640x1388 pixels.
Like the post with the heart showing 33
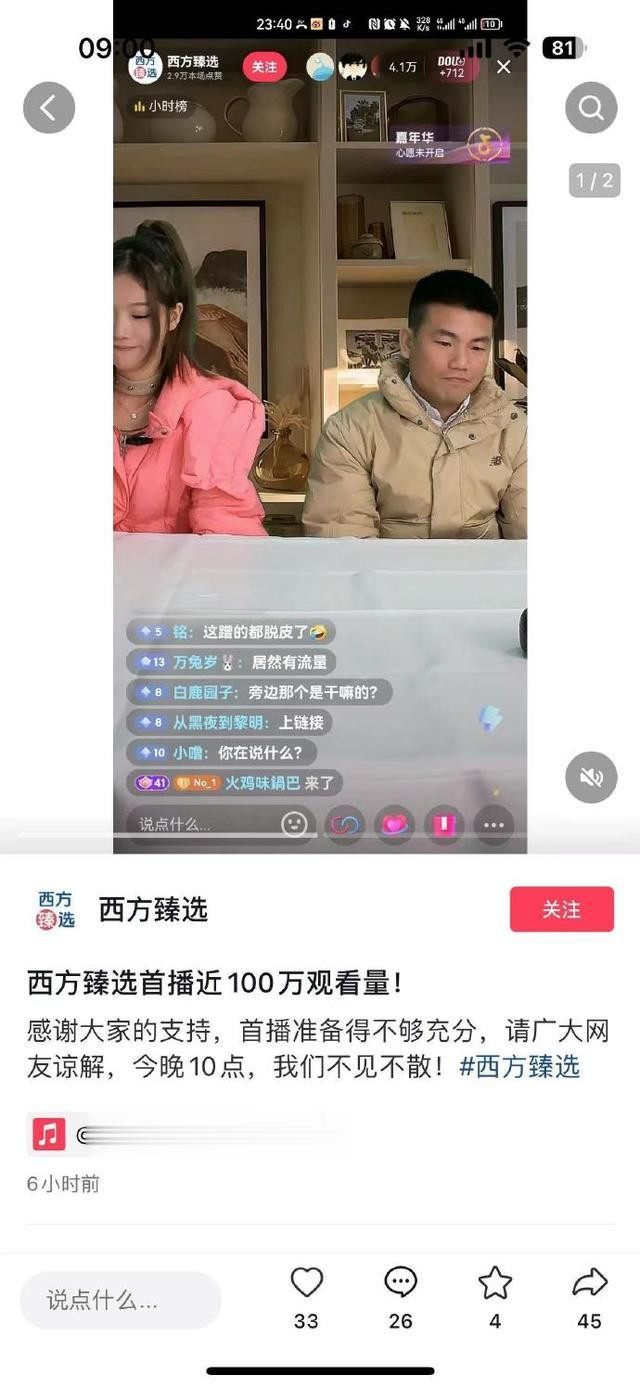pyautogui.click(x=306, y=1298)
